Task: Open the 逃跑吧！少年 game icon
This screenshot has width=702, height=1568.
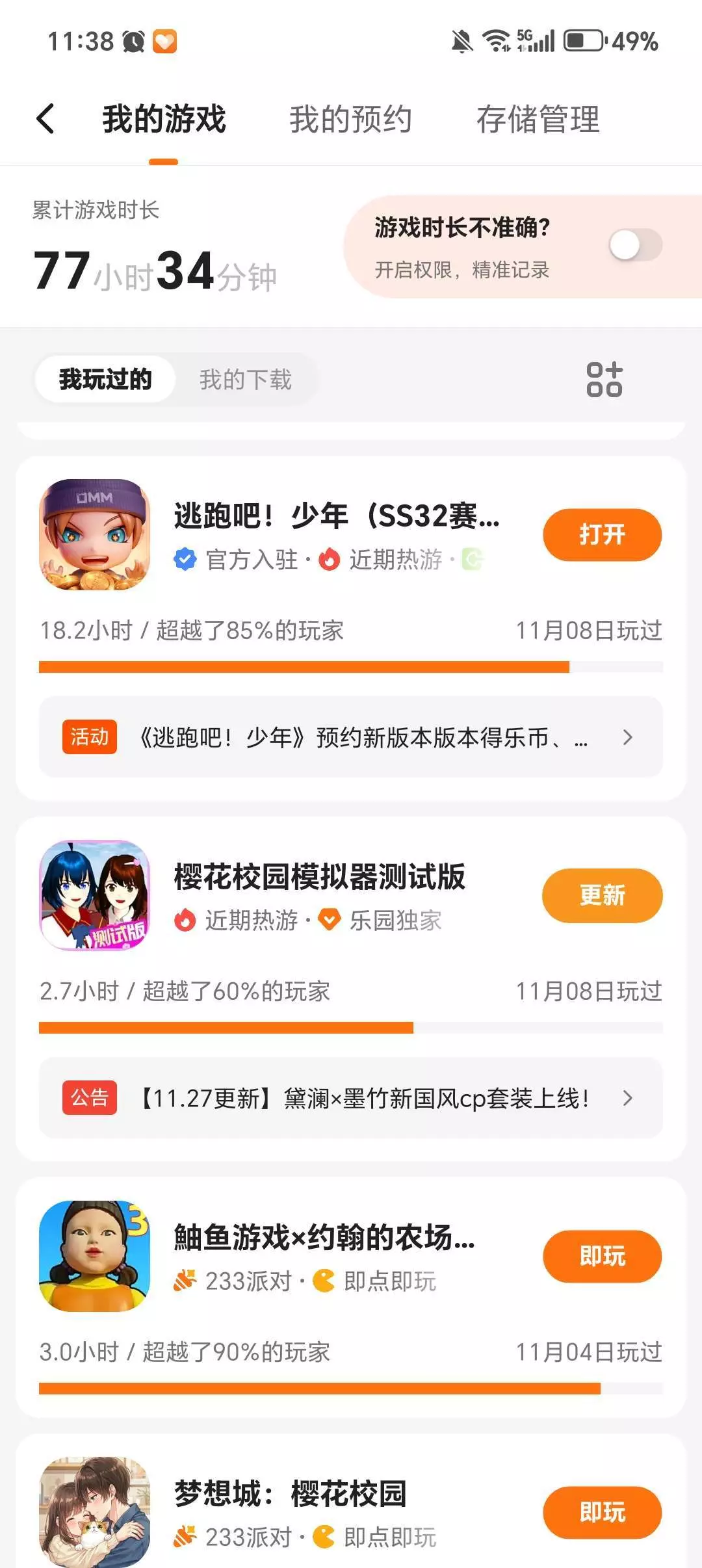Action: pyautogui.click(x=95, y=535)
